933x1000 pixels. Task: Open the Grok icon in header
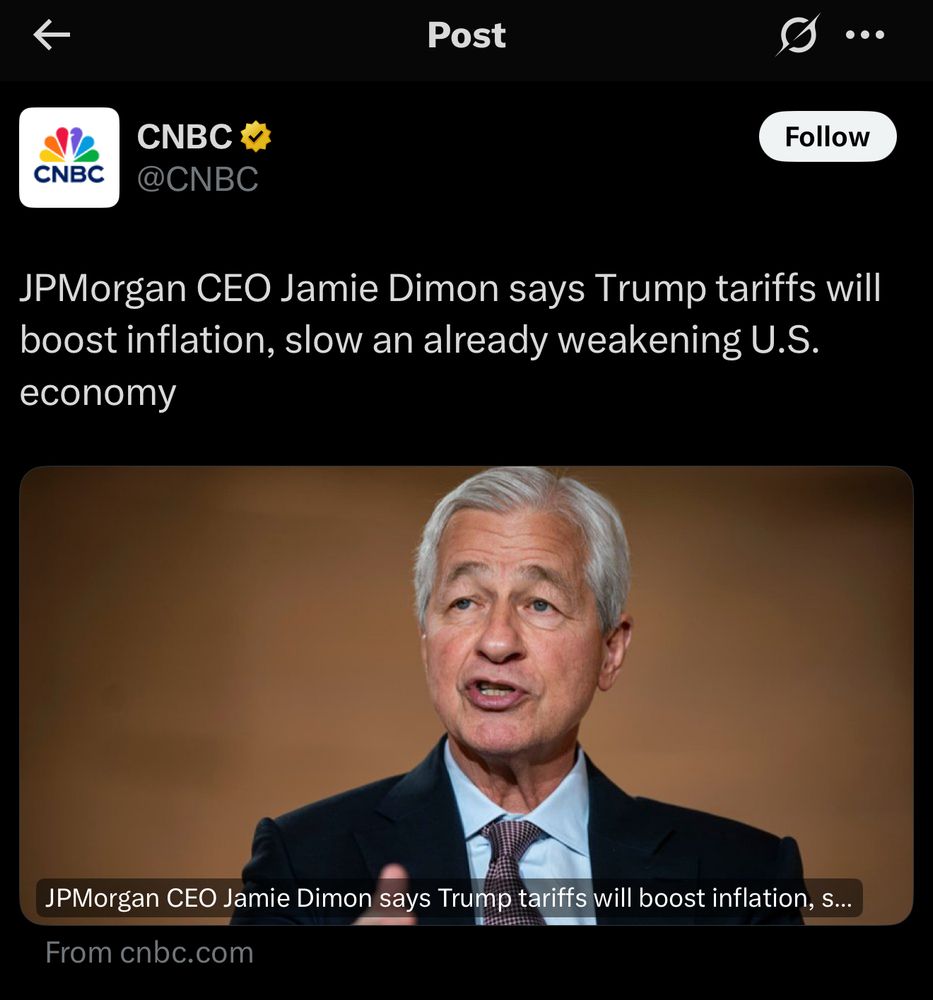797,36
